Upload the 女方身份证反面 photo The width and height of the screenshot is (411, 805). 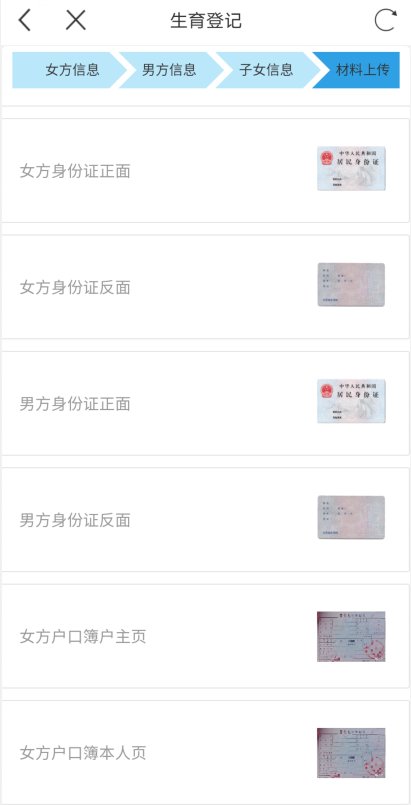(x=351, y=285)
